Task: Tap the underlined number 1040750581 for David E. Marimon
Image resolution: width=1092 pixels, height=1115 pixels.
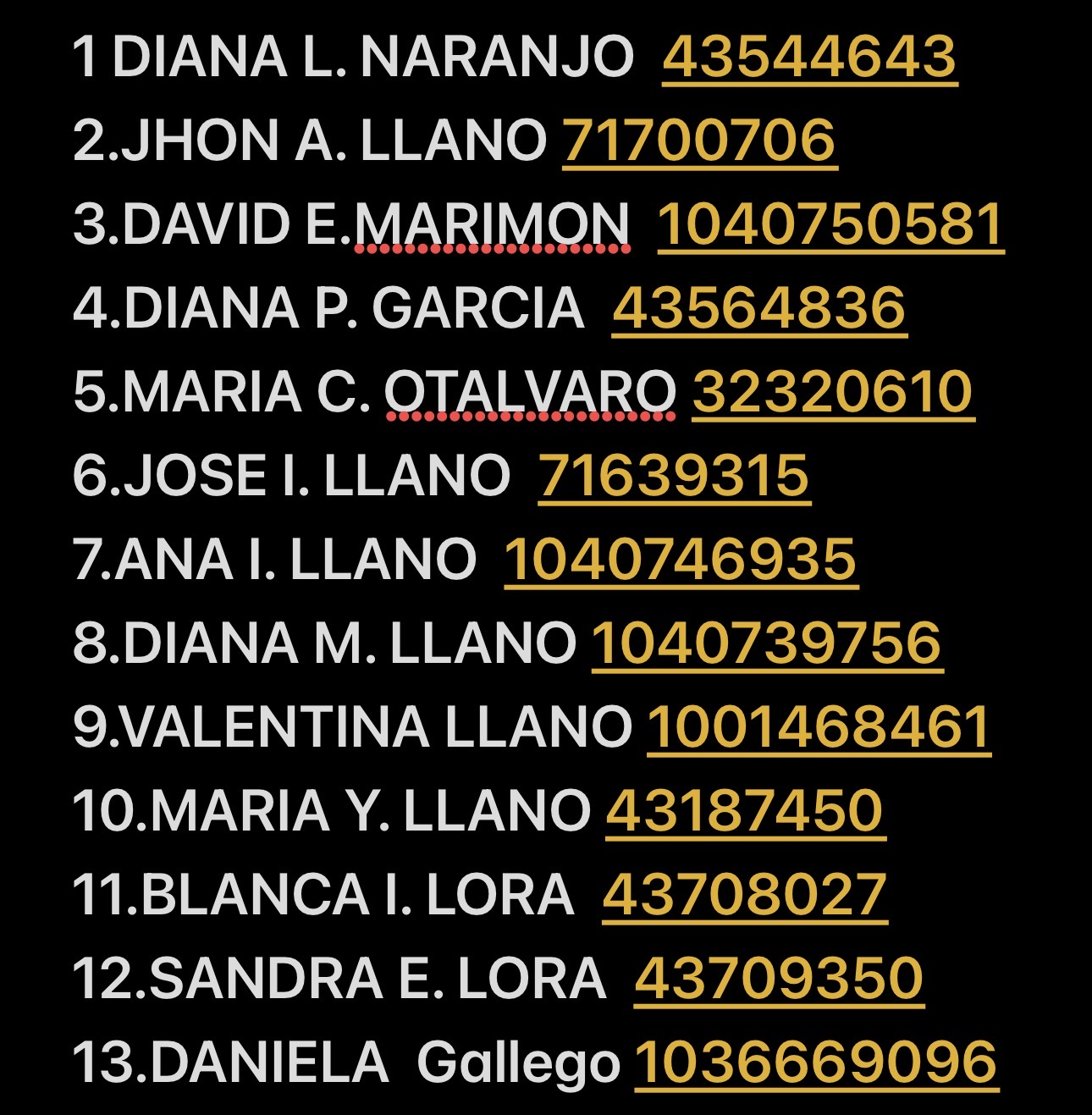Action: [830, 225]
